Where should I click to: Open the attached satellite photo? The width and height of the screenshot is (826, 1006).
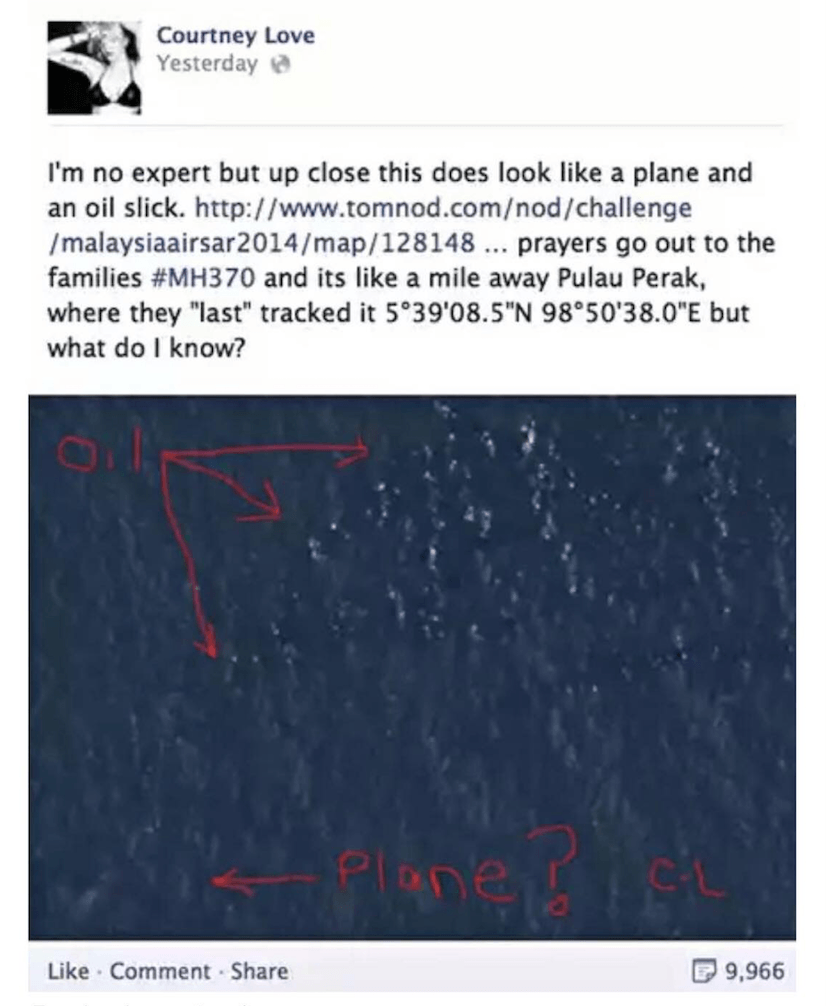point(412,667)
